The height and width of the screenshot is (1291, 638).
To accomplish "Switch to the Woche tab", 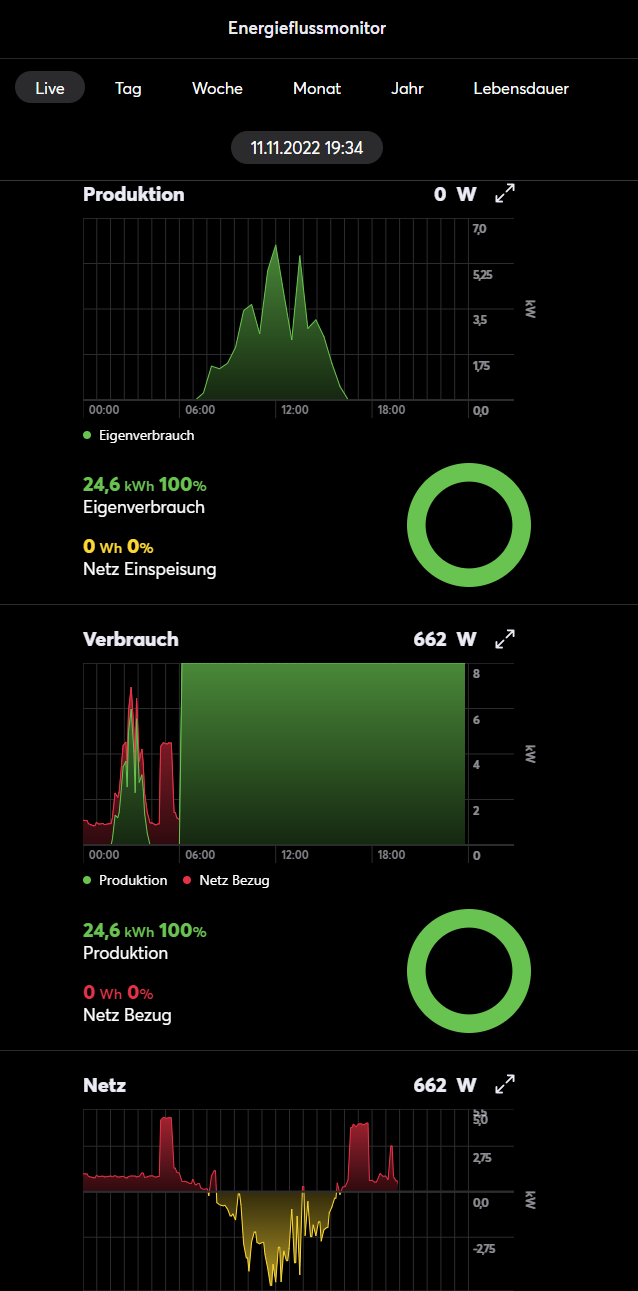I will [x=217, y=88].
